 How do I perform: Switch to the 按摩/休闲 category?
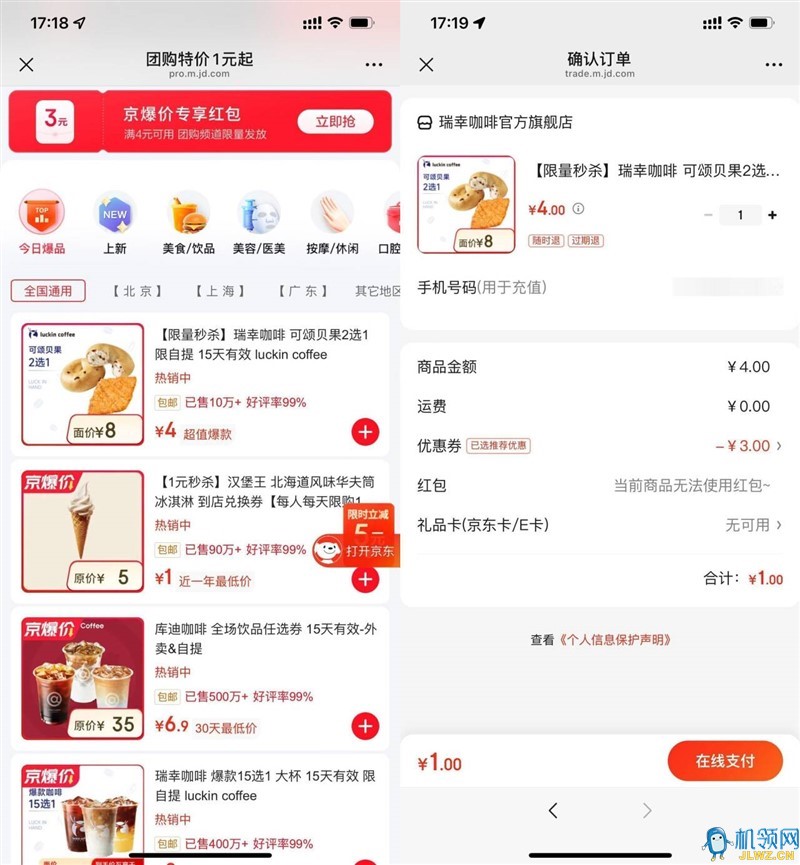coord(332,224)
